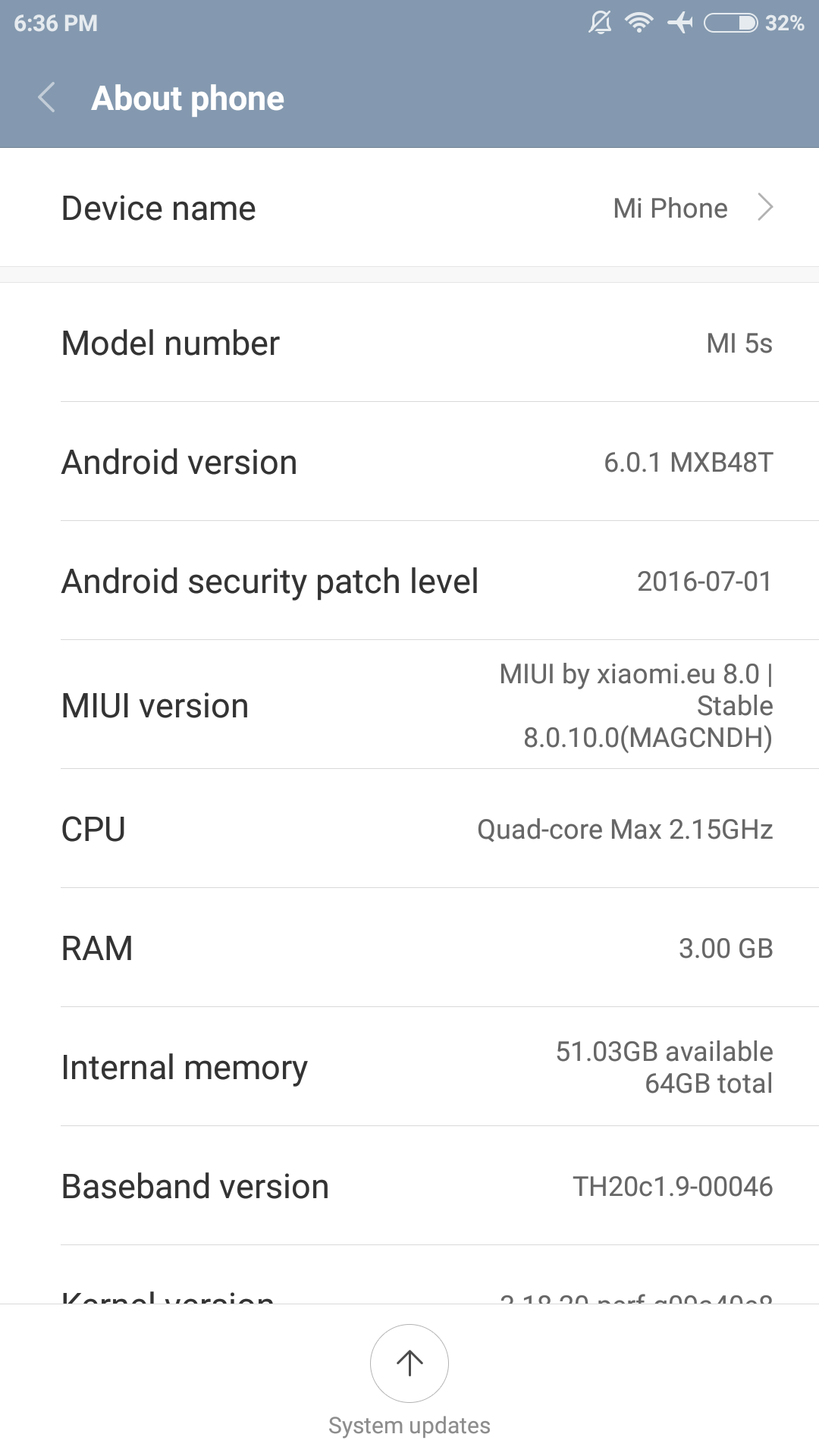Go back from About phone

(47, 98)
